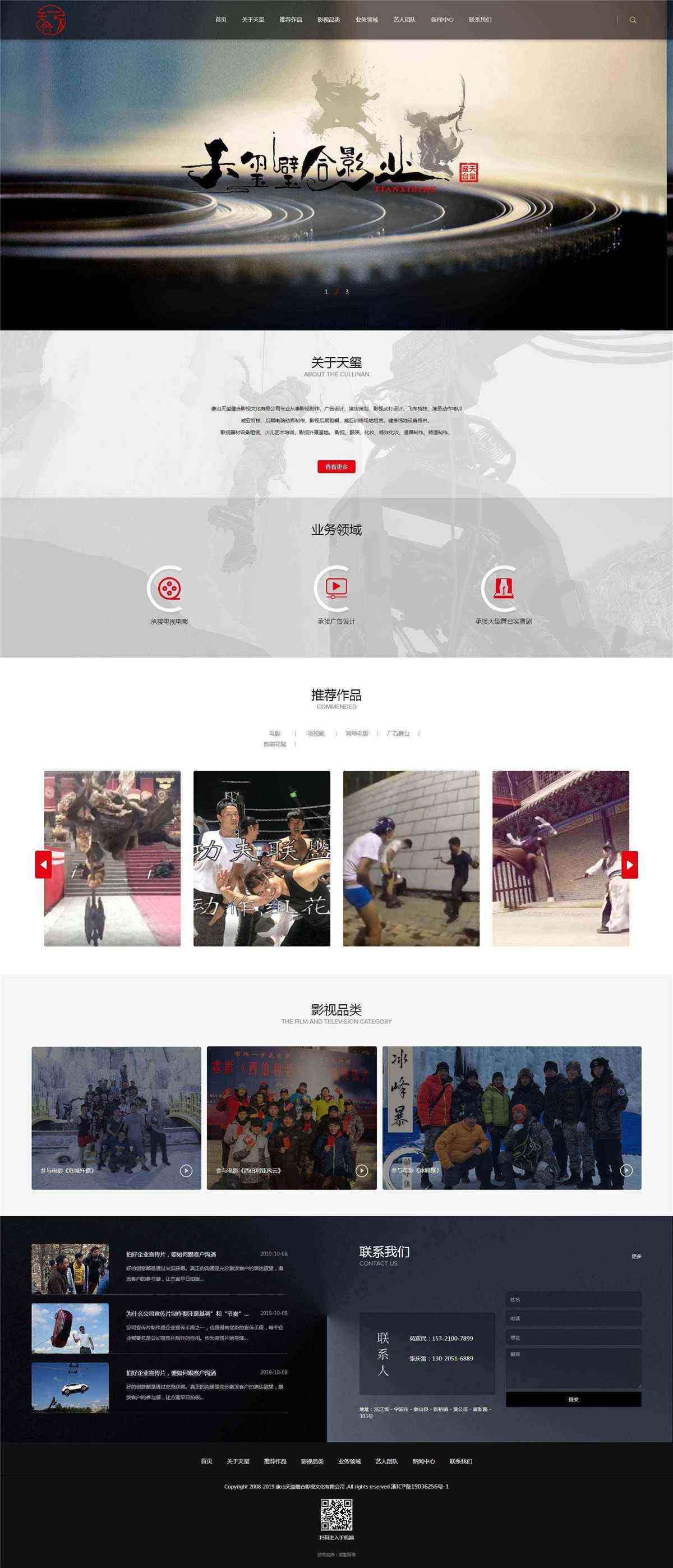This screenshot has width=673, height=1568.
Task: Select banner slide indicator 3
Action: coord(347,292)
